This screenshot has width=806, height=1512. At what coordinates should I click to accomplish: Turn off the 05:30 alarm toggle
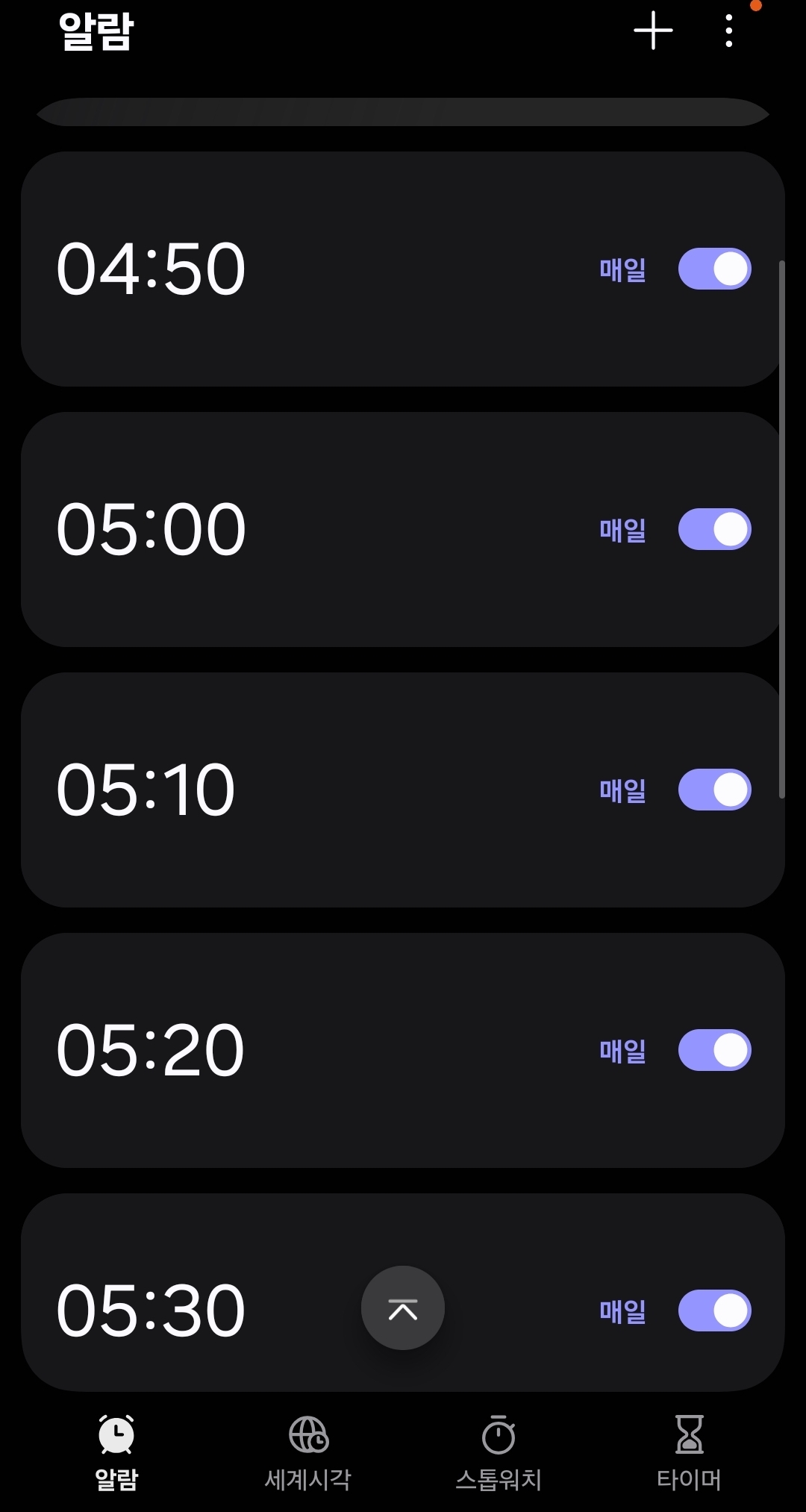point(714,1310)
